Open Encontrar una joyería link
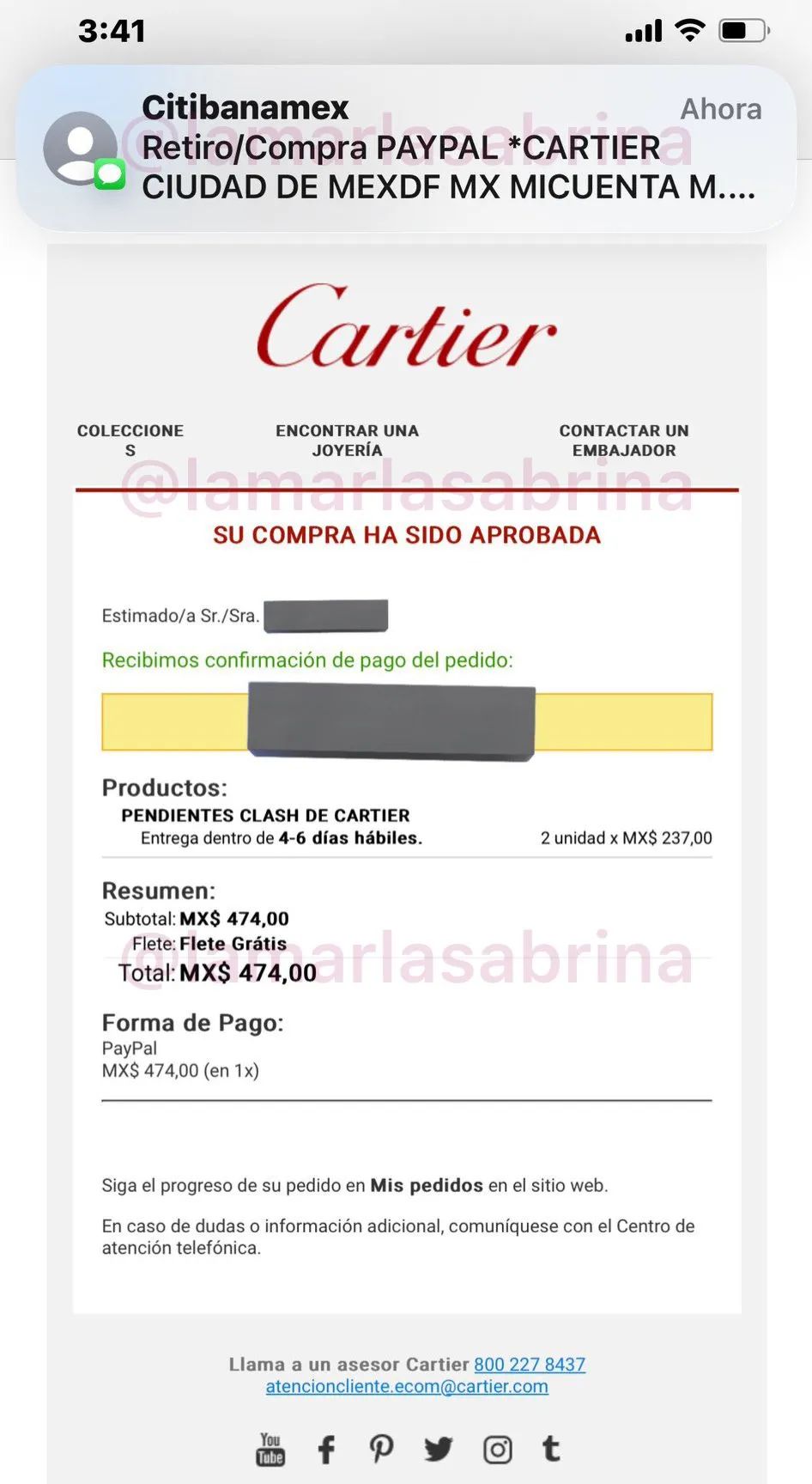Image resolution: width=812 pixels, height=1484 pixels. coord(347,440)
